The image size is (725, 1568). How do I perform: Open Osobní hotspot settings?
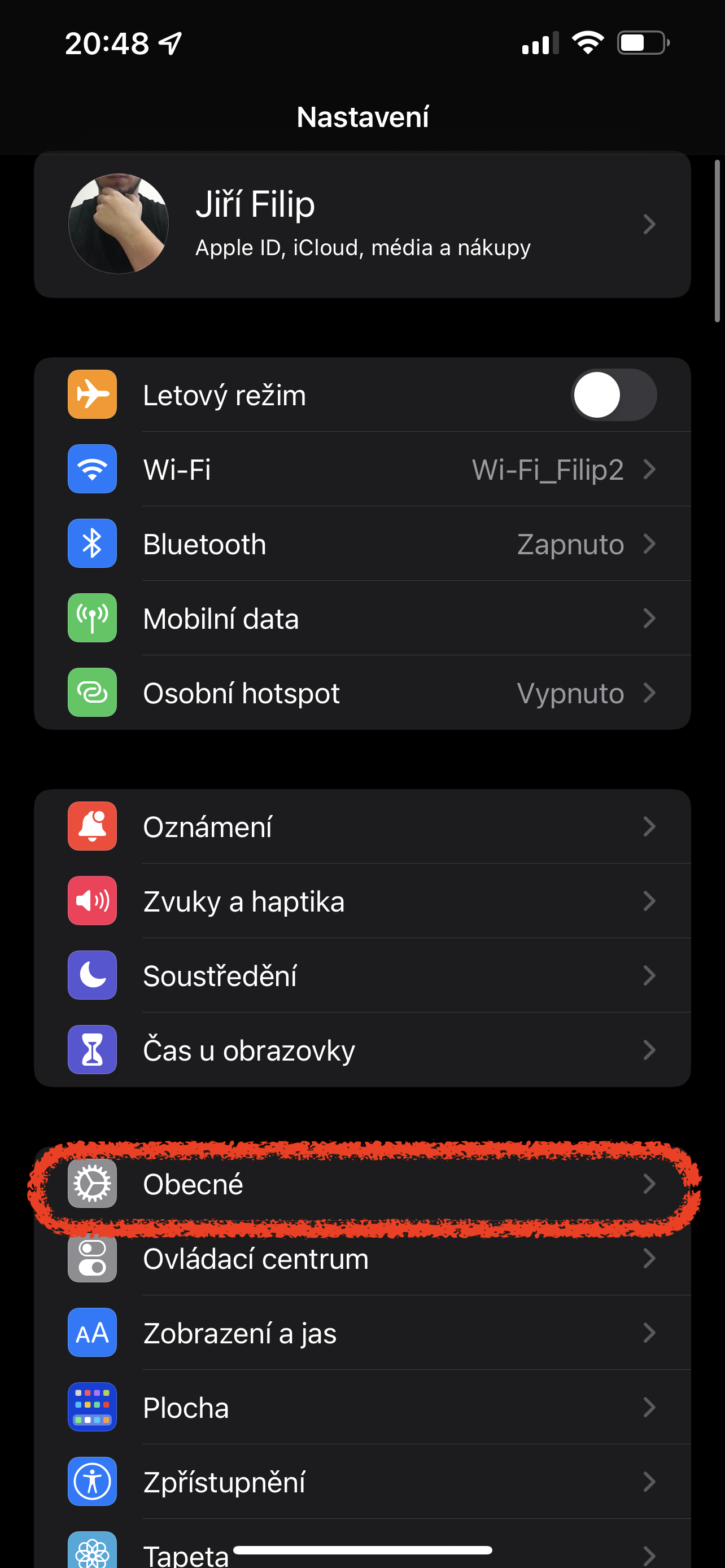coord(362,693)
